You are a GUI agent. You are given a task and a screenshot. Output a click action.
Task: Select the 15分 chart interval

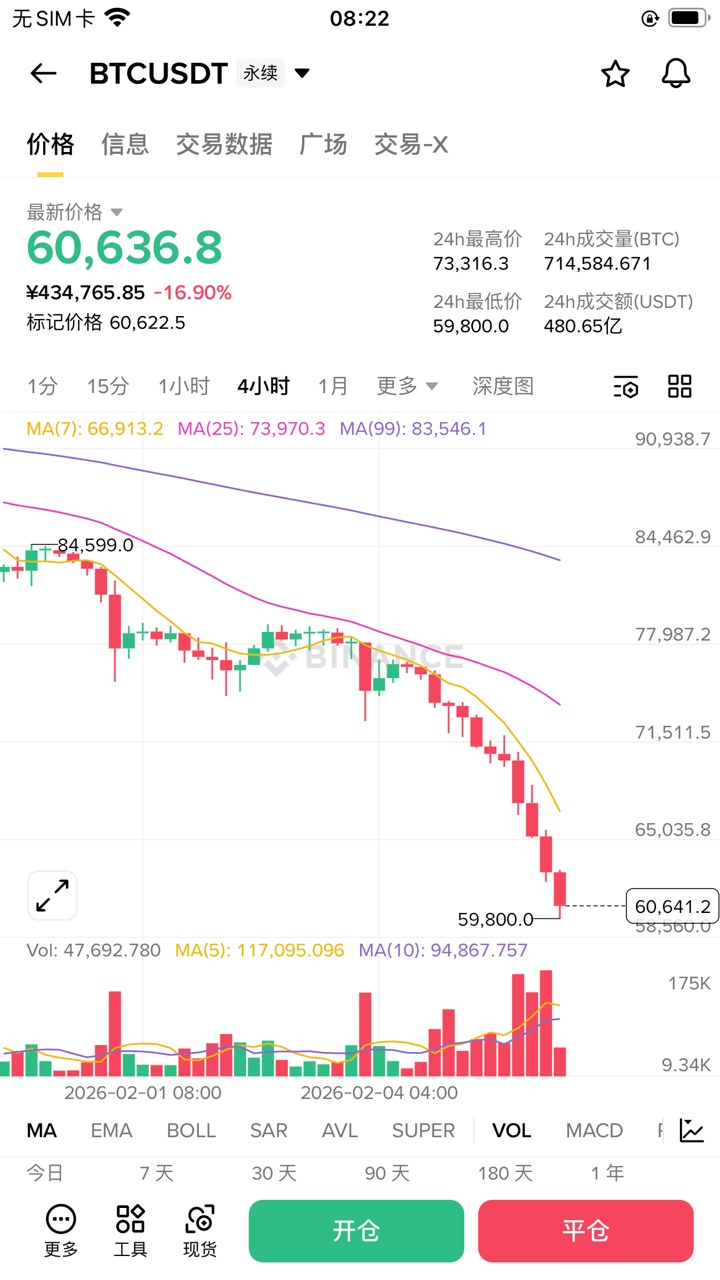tap(108, 387)
